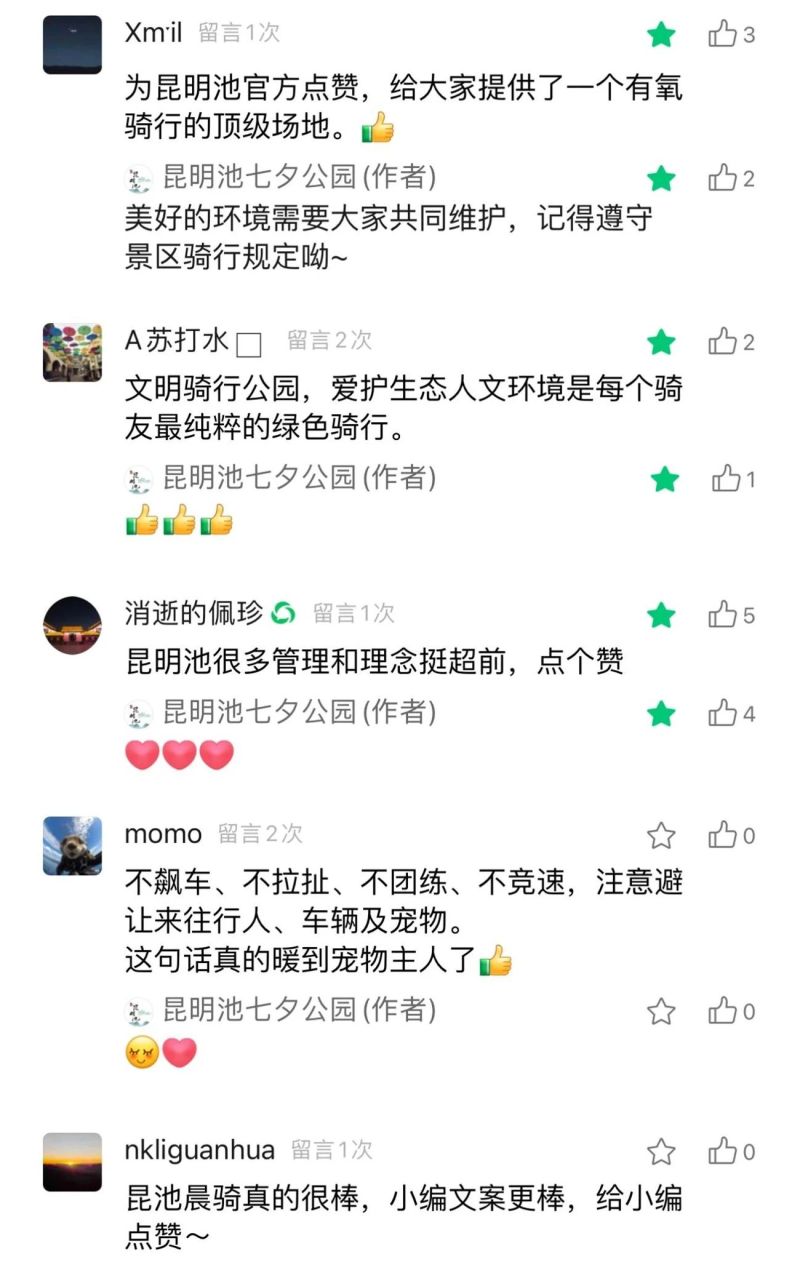Toggle the star on 消逝的佩珍's comment

click(661, 615)
